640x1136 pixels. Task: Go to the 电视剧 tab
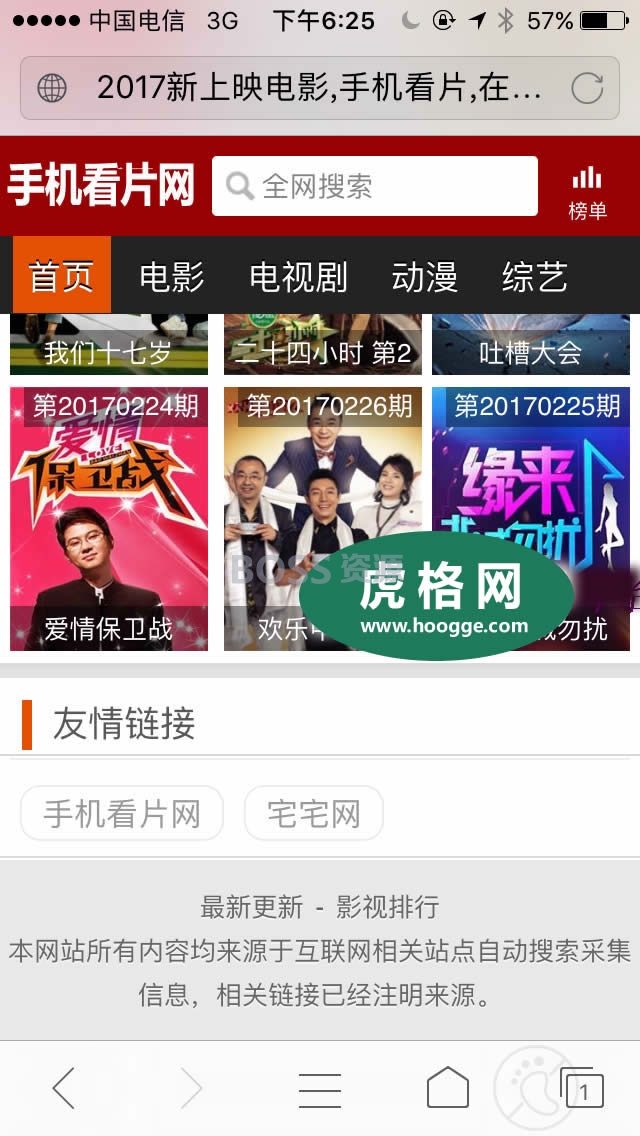click(298, 275)
